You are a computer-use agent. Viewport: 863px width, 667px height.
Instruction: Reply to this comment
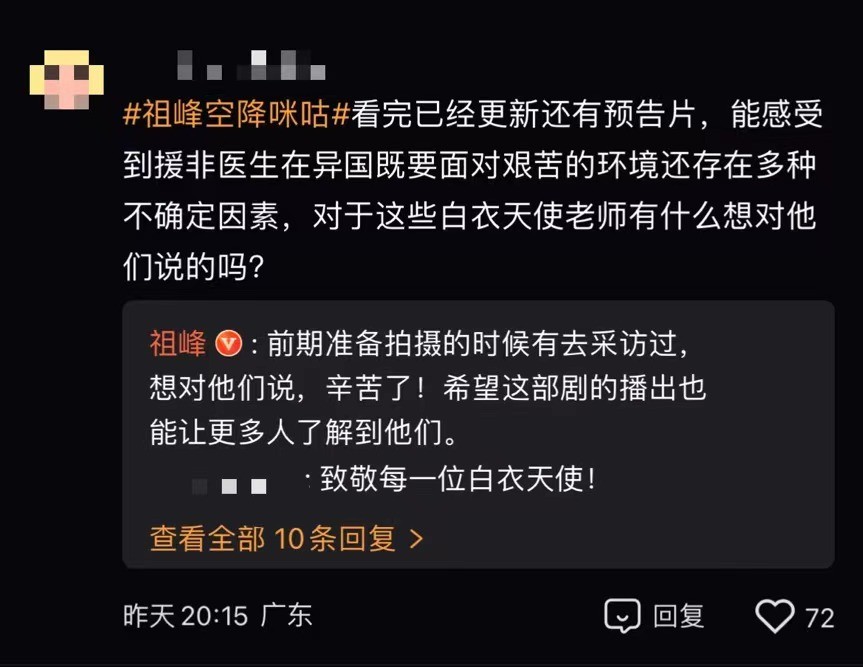click(x=655, y=616)
